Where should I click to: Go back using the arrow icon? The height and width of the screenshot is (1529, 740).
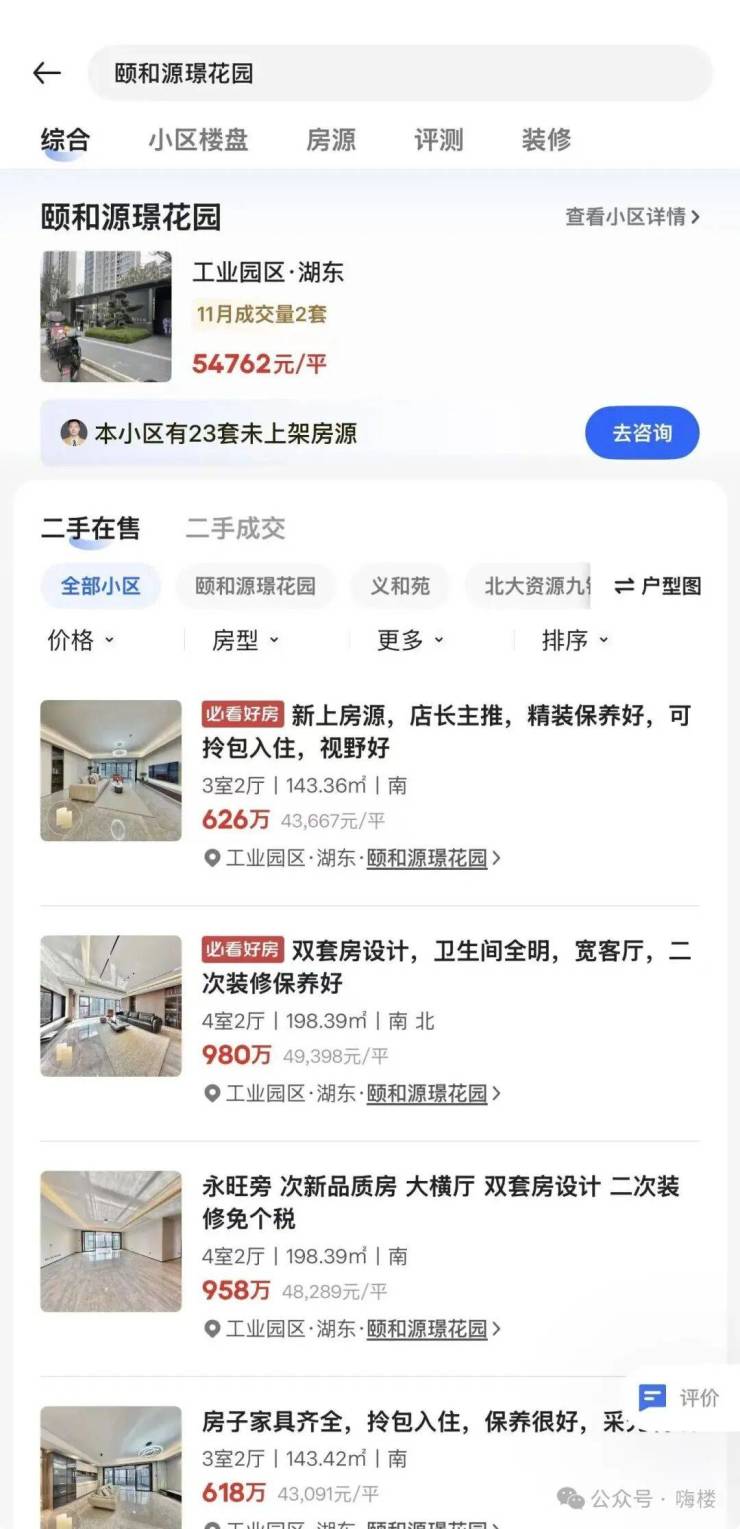[x=47, y=73]
